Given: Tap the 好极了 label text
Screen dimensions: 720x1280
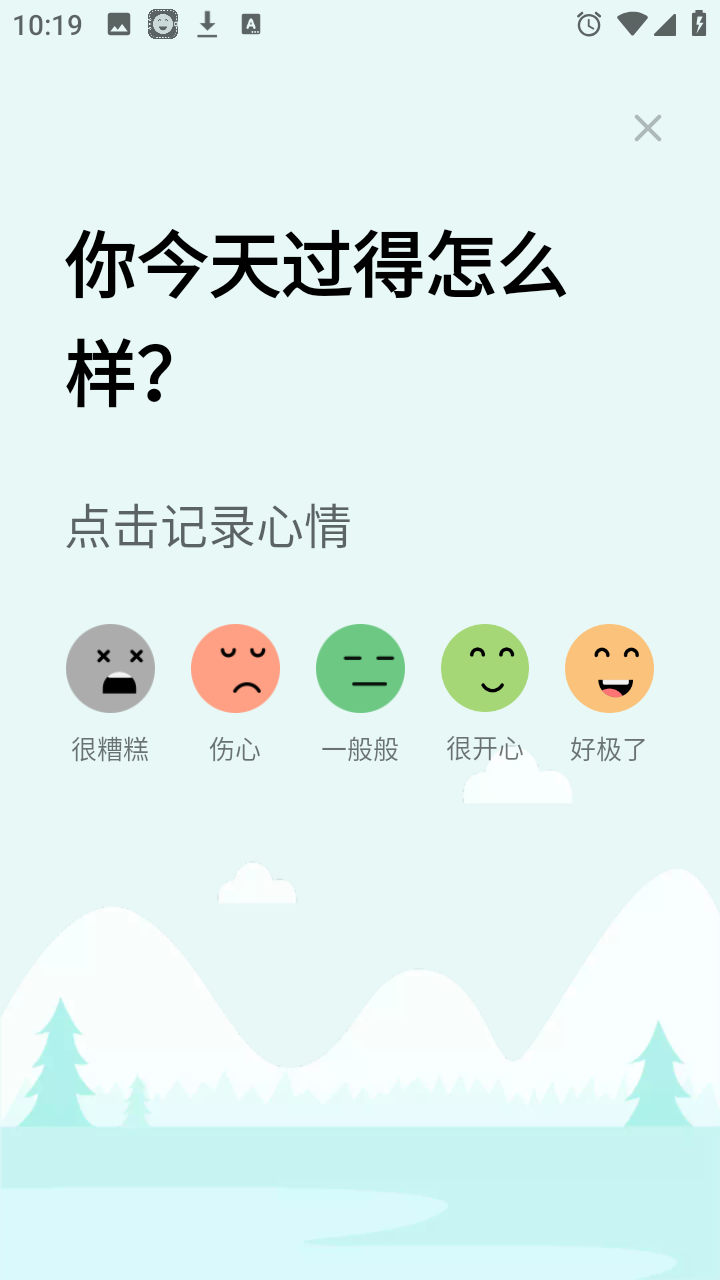Looking at the screenshot, I should click(609, 748).
